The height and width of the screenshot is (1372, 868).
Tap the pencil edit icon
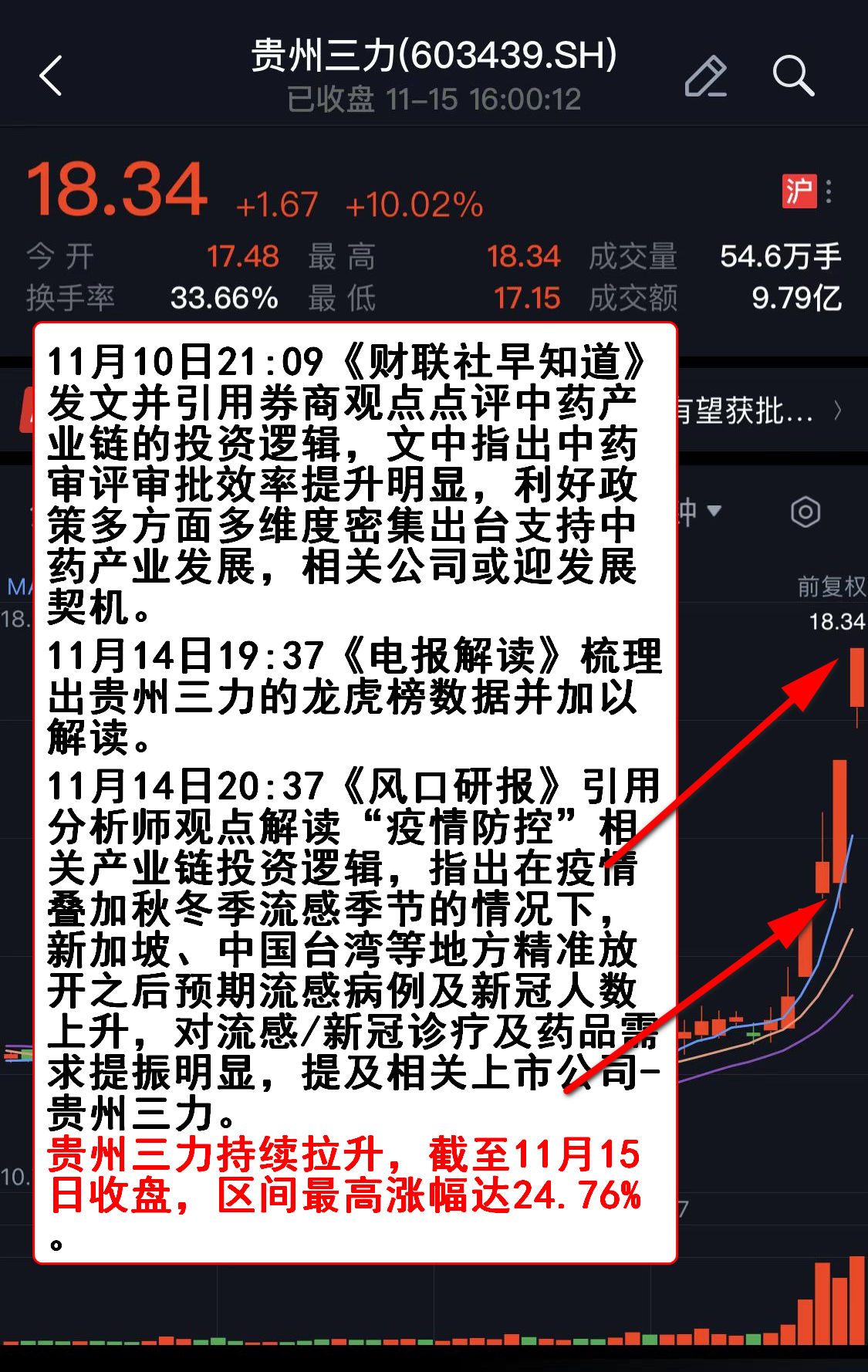click(x=705, y=76)
